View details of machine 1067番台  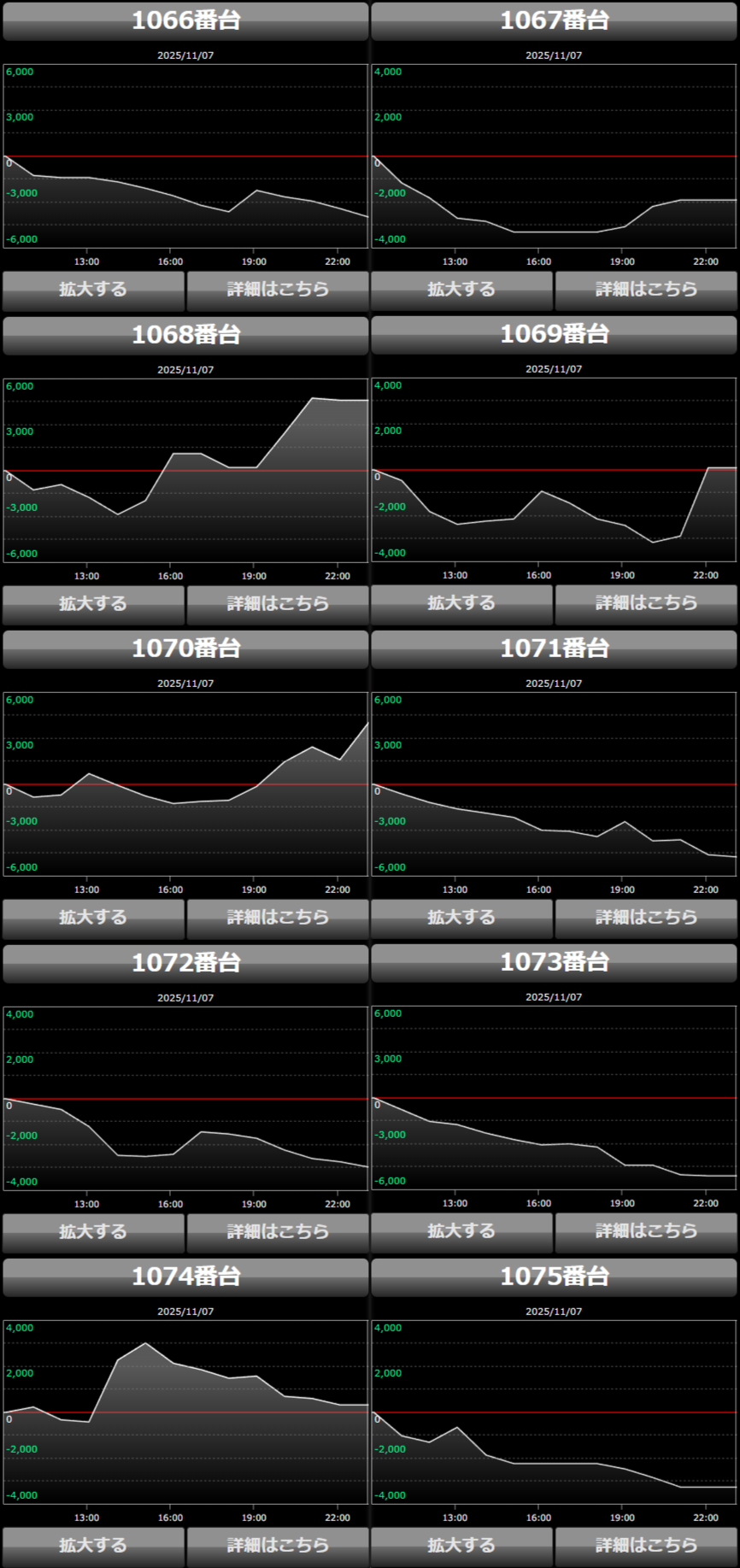point(646,290)
